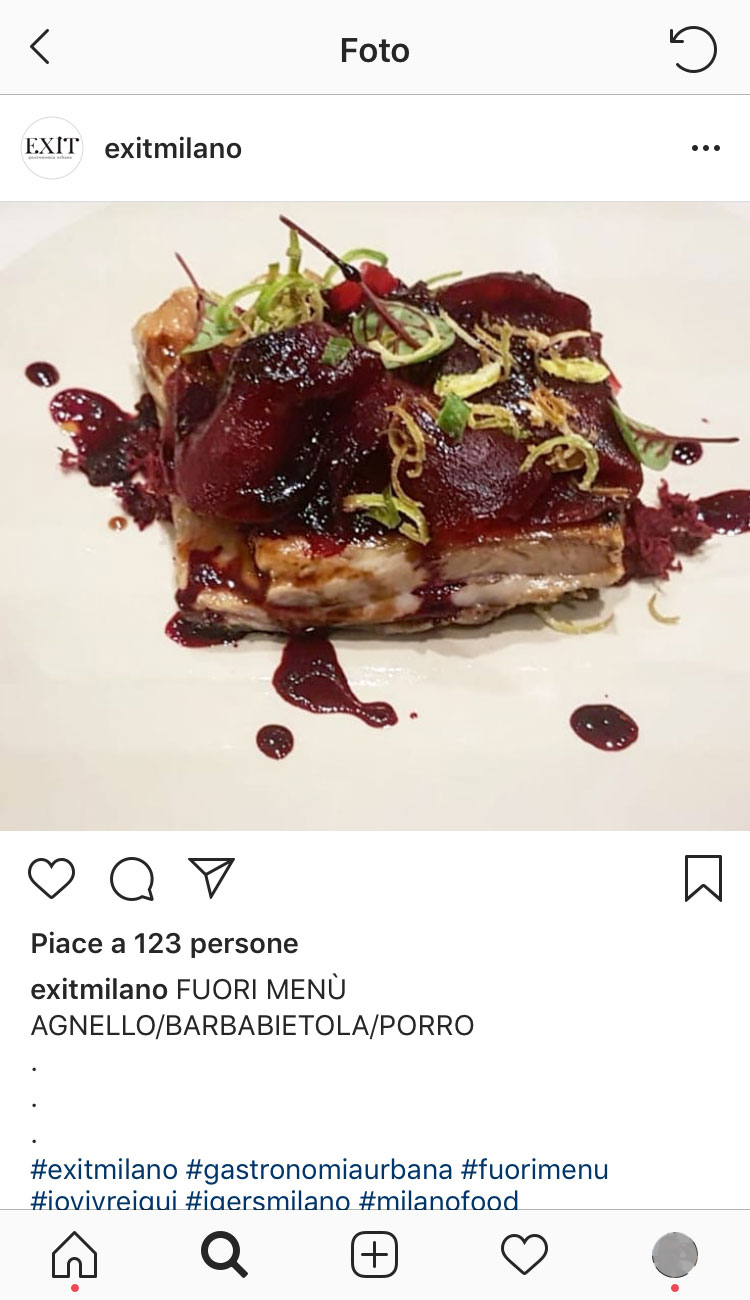Open the #gastronomiaurbana hashtag
750x1300 pixels.
click(x=319, y=1169)
